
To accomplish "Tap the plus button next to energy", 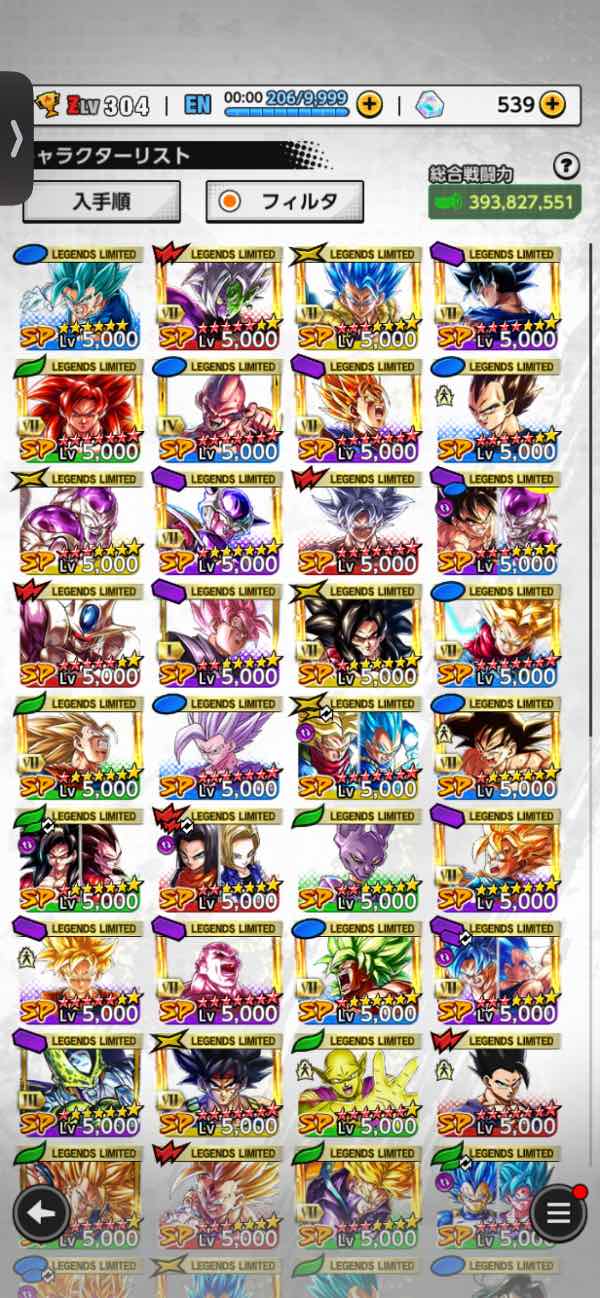I will pyautogui.click(x=369, y=104).
